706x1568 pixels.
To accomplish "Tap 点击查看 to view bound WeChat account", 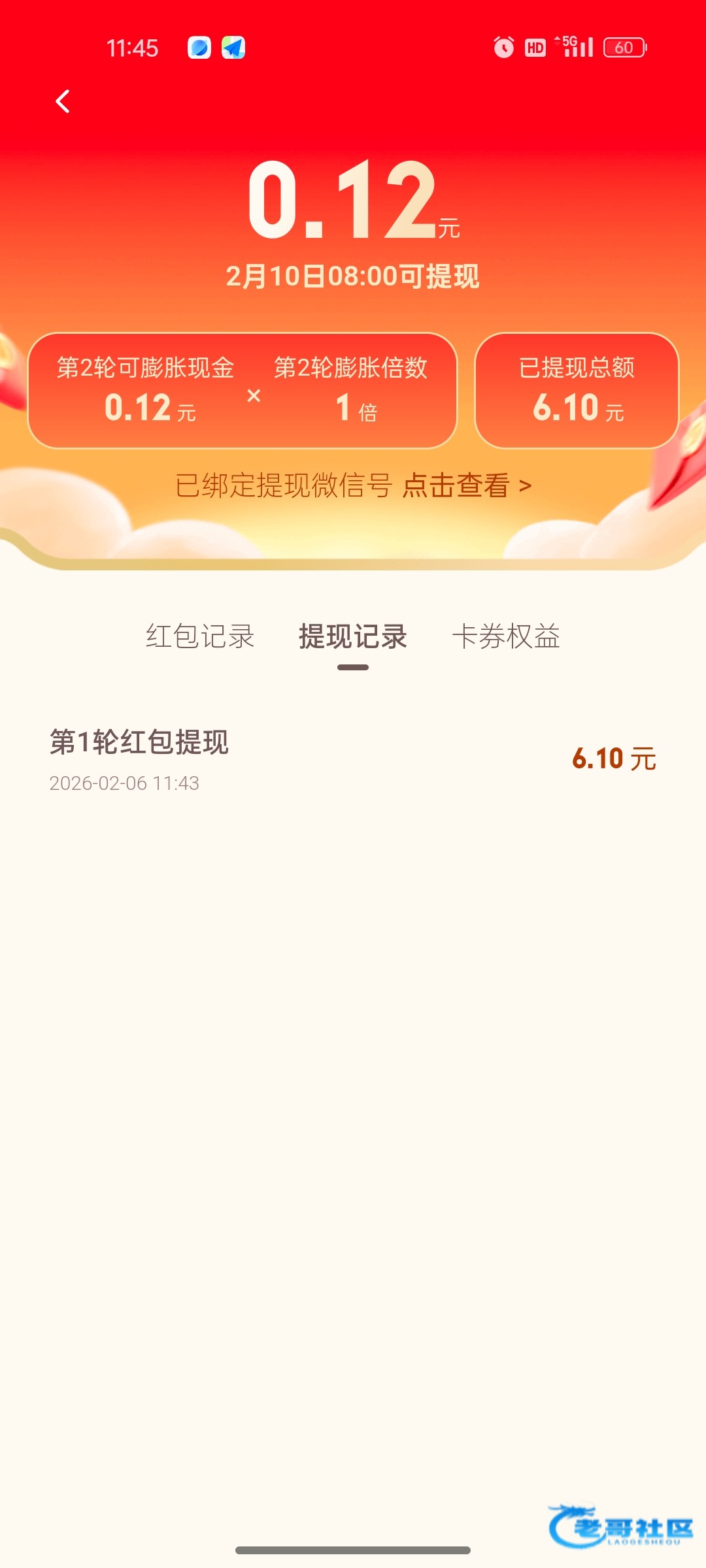I will pos(465,485).
